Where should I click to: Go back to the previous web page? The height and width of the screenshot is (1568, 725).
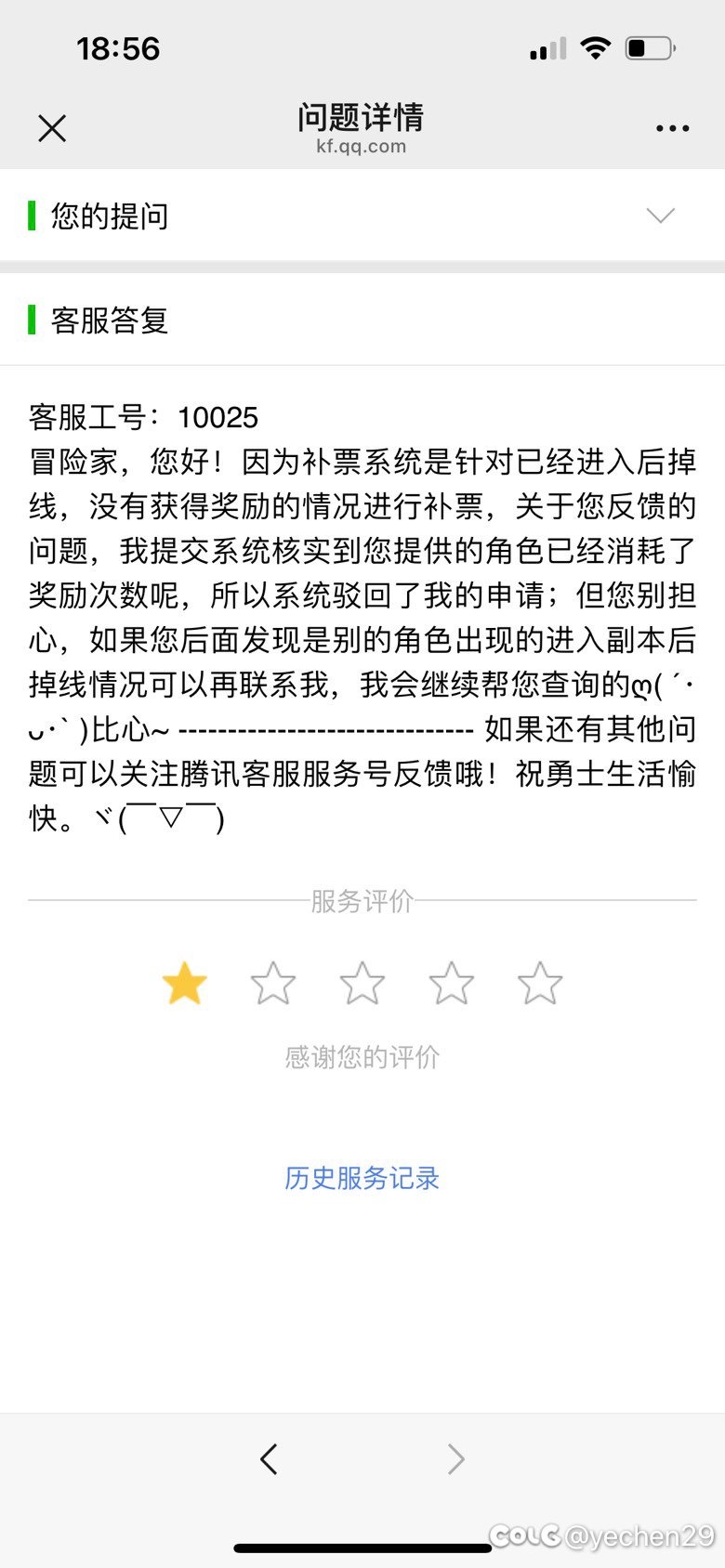click(x=270, y=1459)
